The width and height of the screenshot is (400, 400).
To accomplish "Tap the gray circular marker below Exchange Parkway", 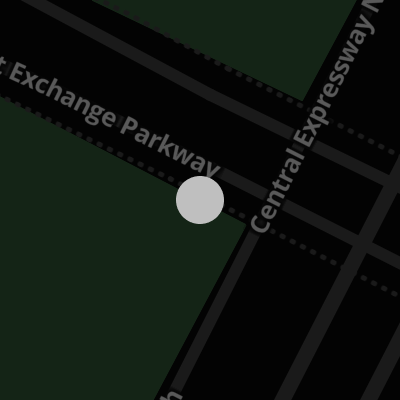I will 200,200.
